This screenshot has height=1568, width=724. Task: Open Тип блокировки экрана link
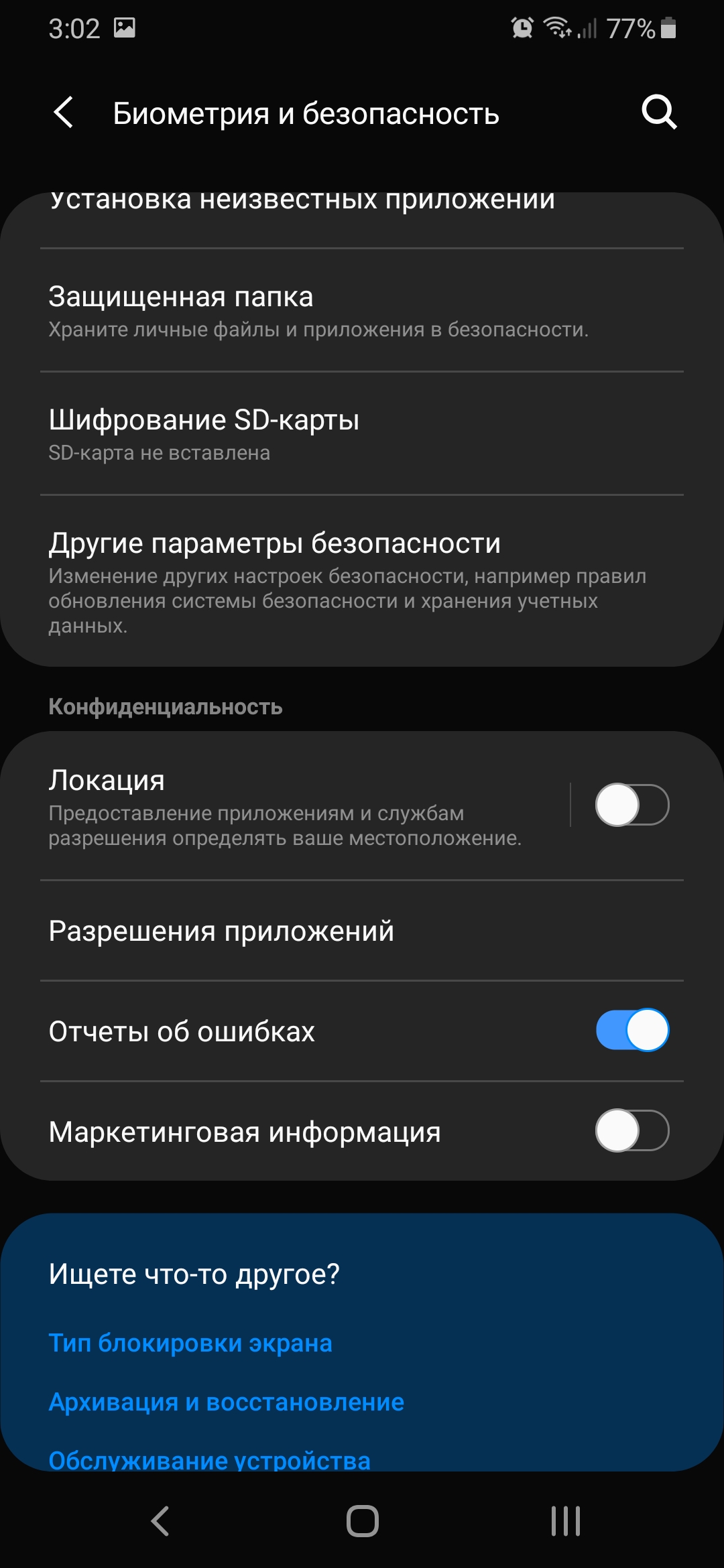point(190,1343)
